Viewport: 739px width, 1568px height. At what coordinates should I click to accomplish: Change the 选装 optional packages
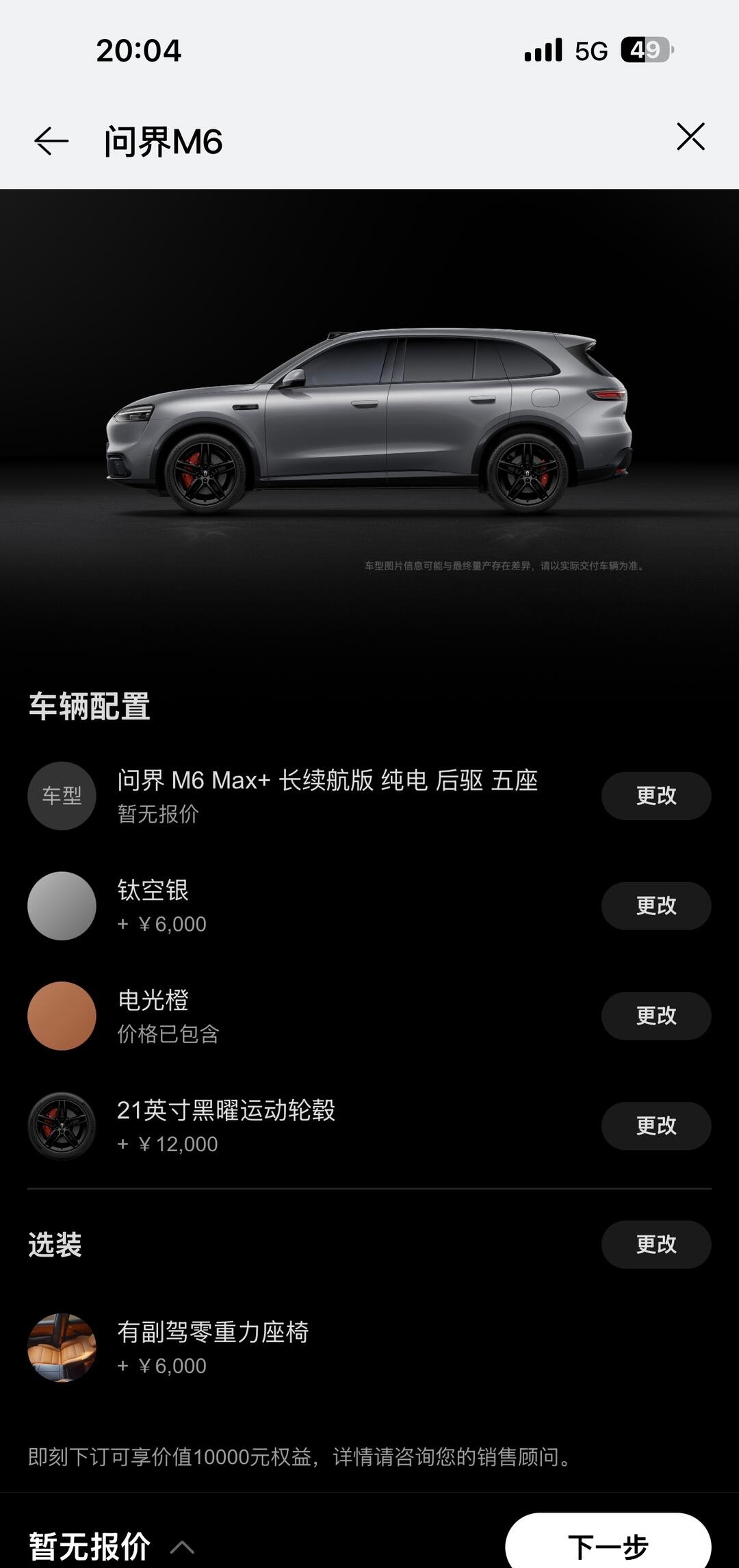click(x=656, y=1244)
